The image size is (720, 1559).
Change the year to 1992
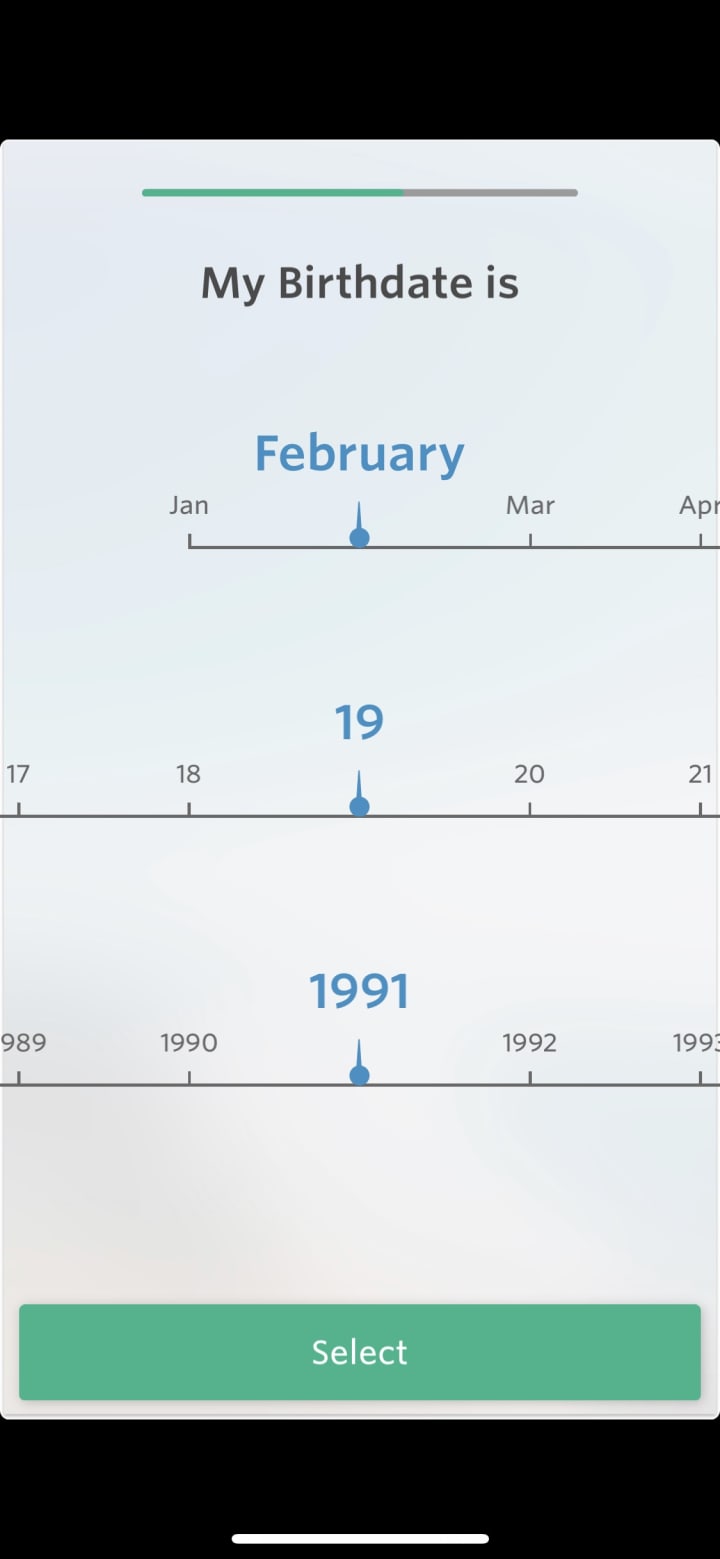point(530,1042)
